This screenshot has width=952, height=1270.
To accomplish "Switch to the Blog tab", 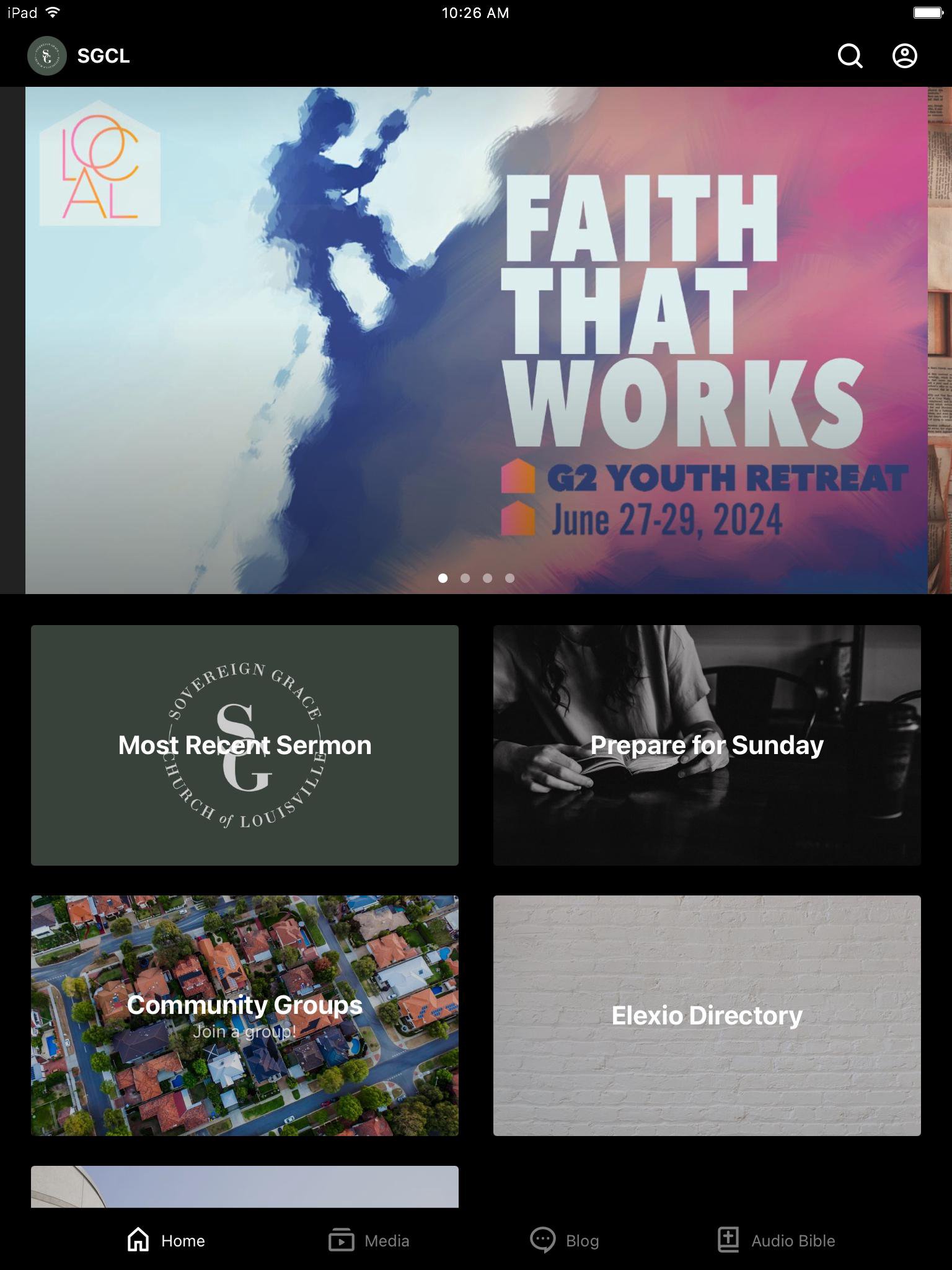I will [x=565, y=1240].
